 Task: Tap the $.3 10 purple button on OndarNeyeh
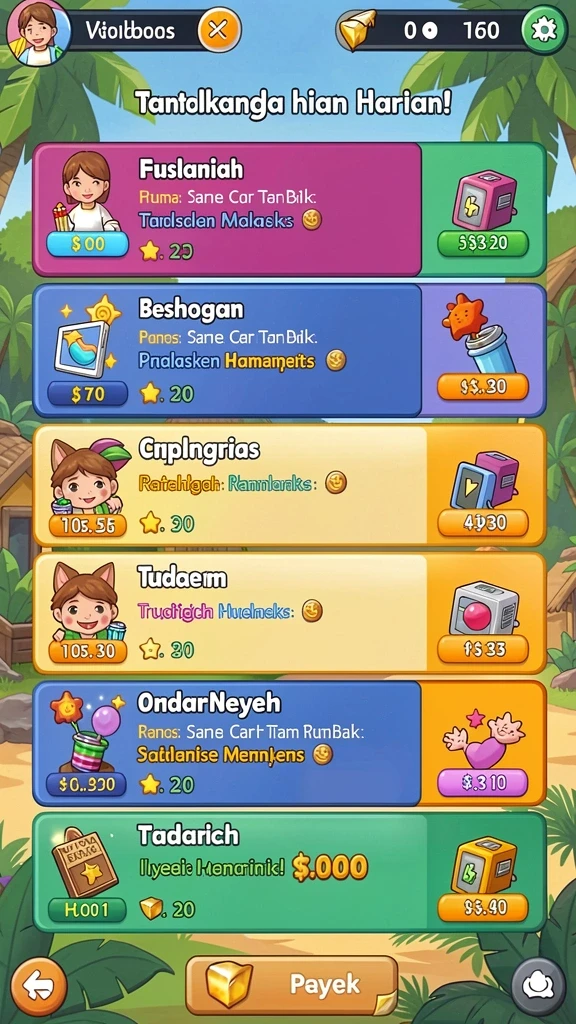(x=483, y=782)
